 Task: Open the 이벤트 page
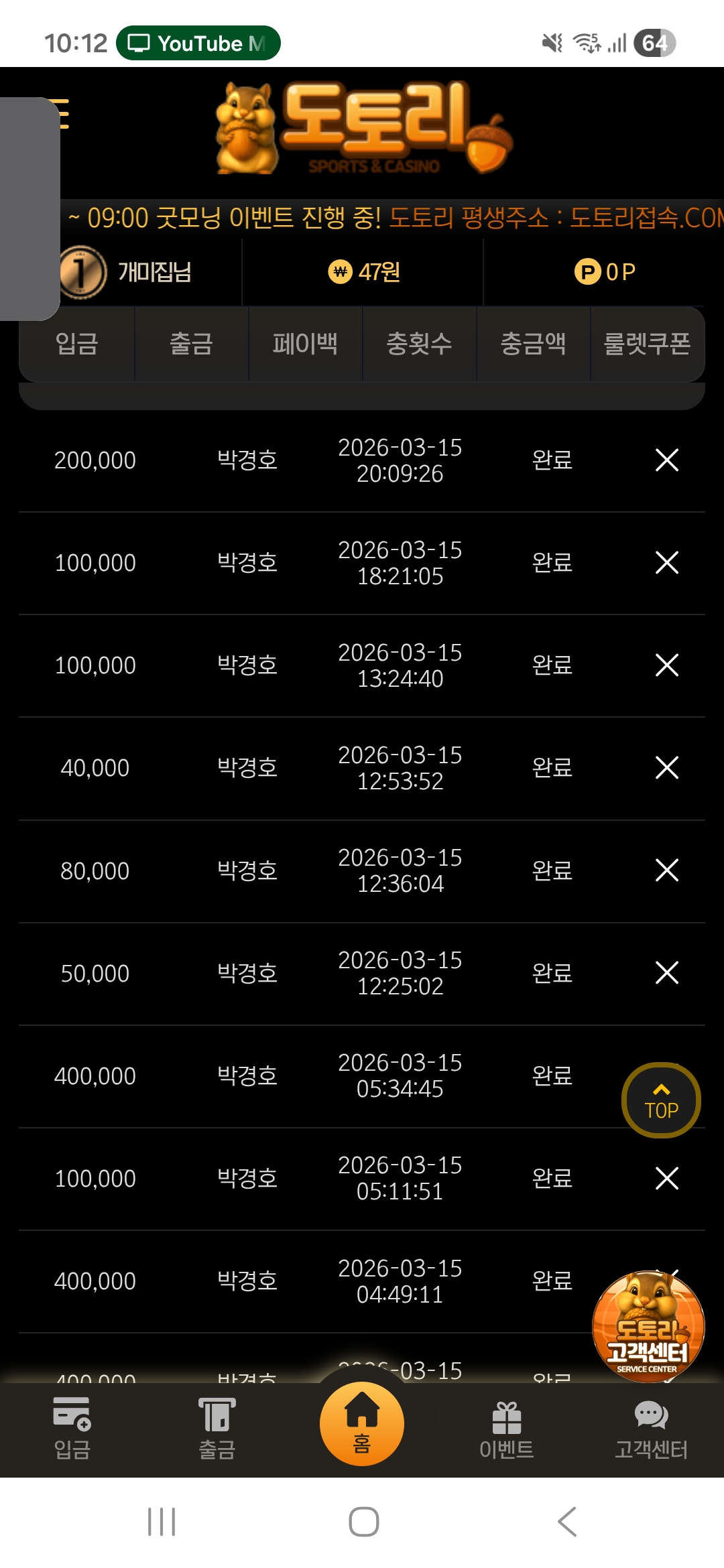506,1429
